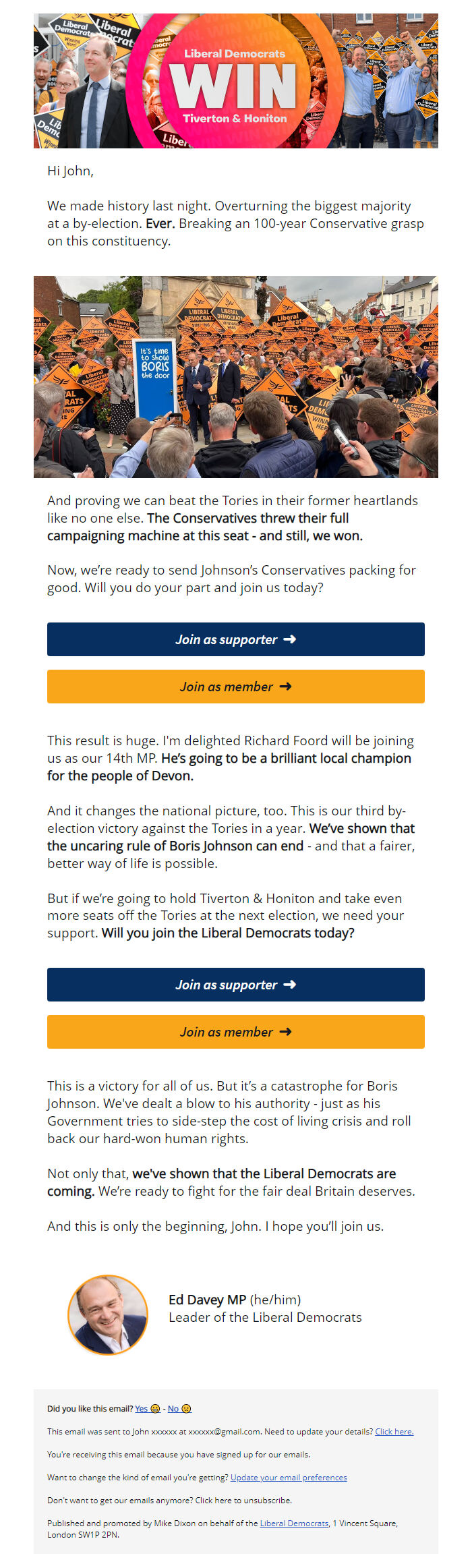Follow the Liberal Democrats footer link
Image resolution: width=472 pixels, height=1568 pixels.
click(x=294, y=1523)
